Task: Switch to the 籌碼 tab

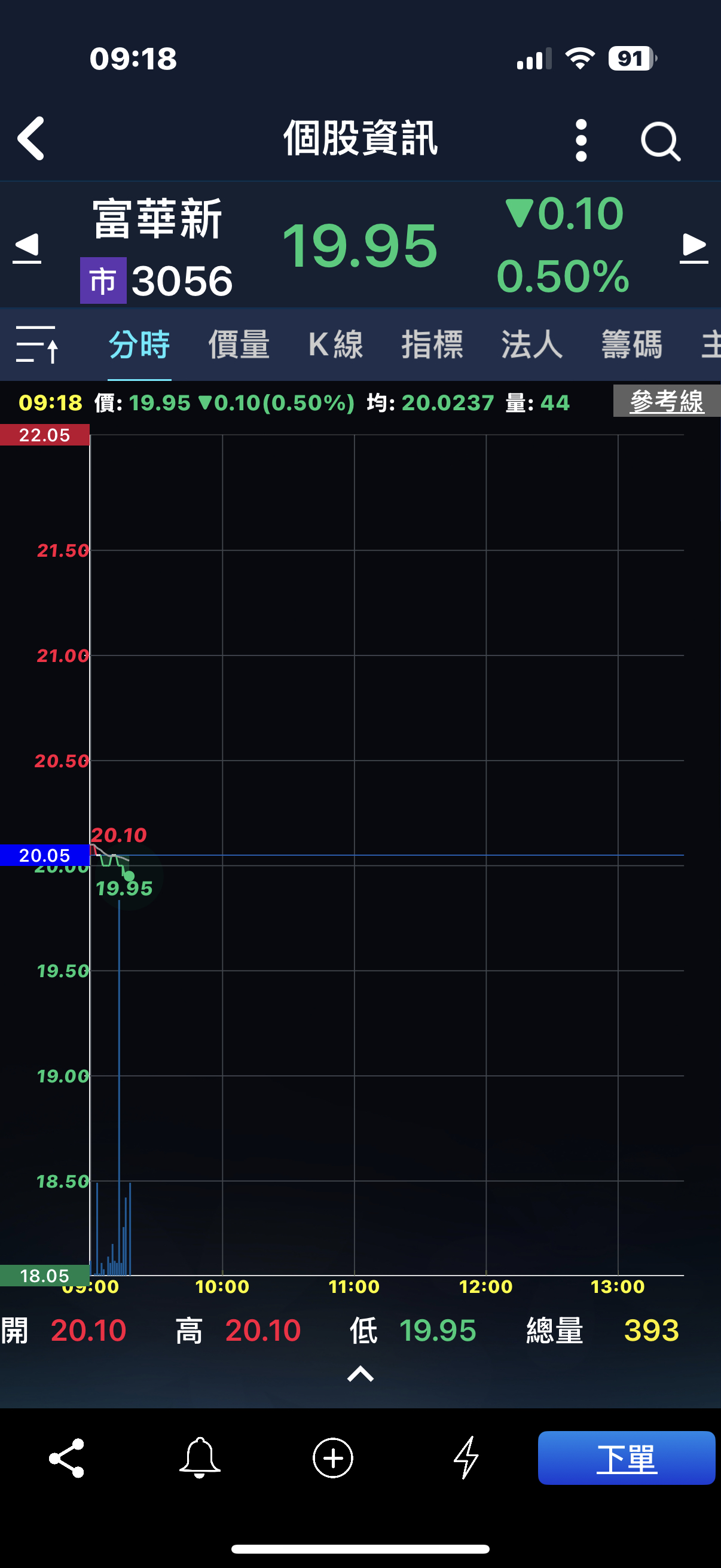Action: [x=631, y=344]
